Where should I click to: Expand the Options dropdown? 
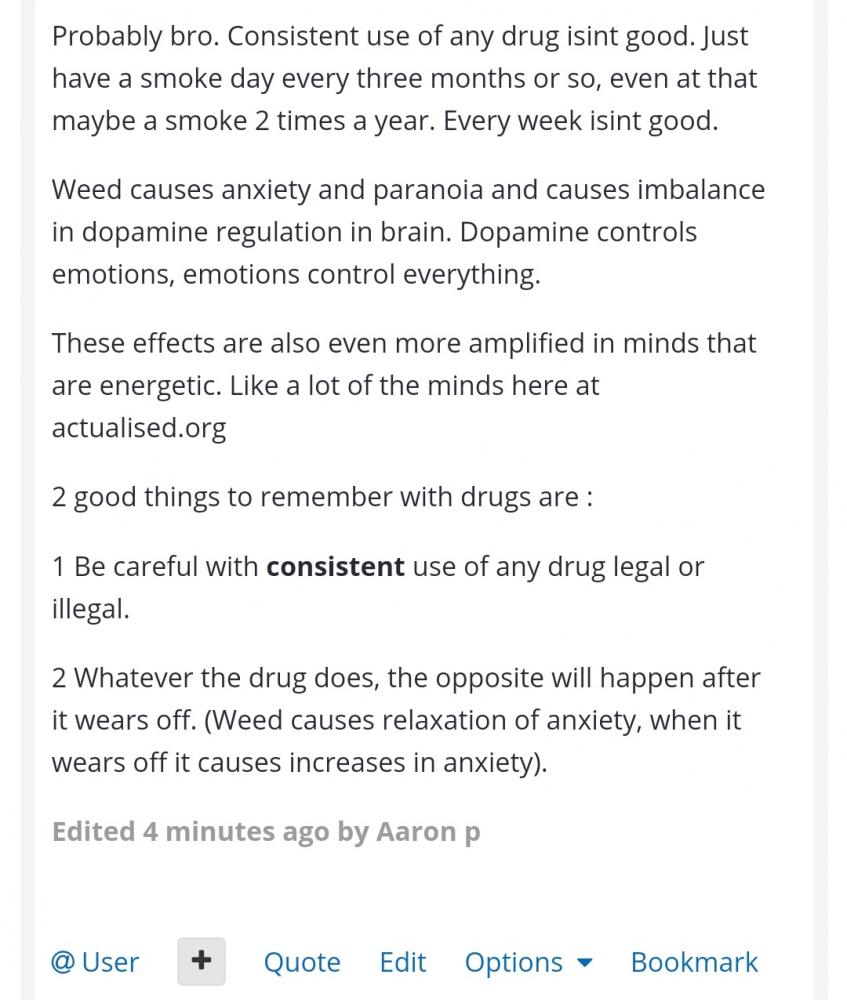click(x=528, y=962)
